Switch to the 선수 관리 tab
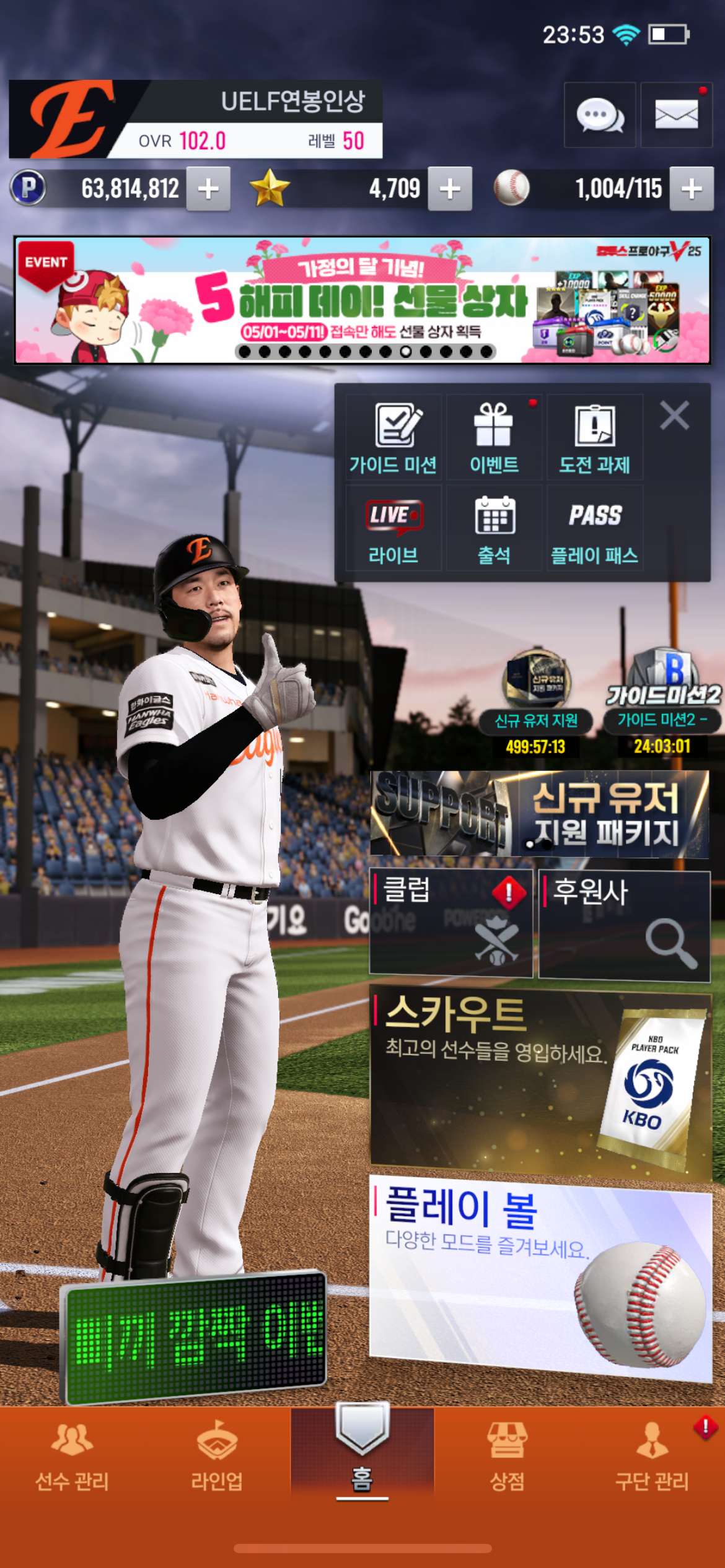This screenshot has width=725, height=1568. (72, 1455)
